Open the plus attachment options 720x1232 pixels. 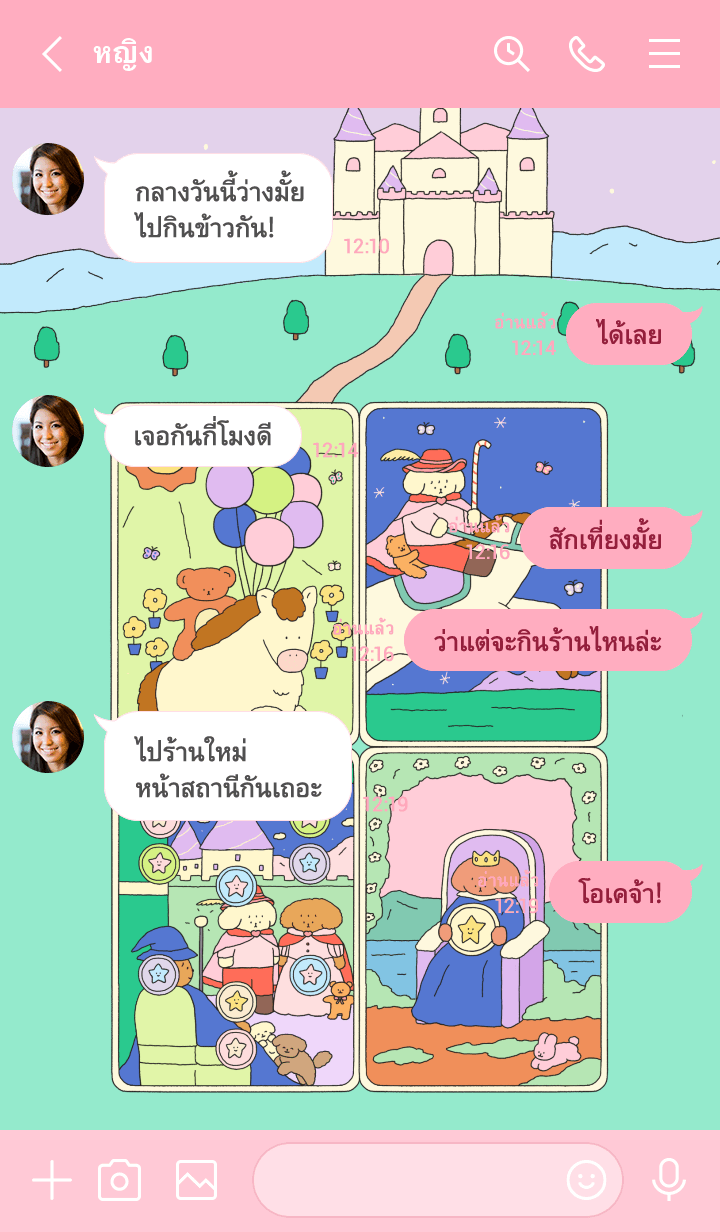pyautogui.click(x=52, y=1180)
